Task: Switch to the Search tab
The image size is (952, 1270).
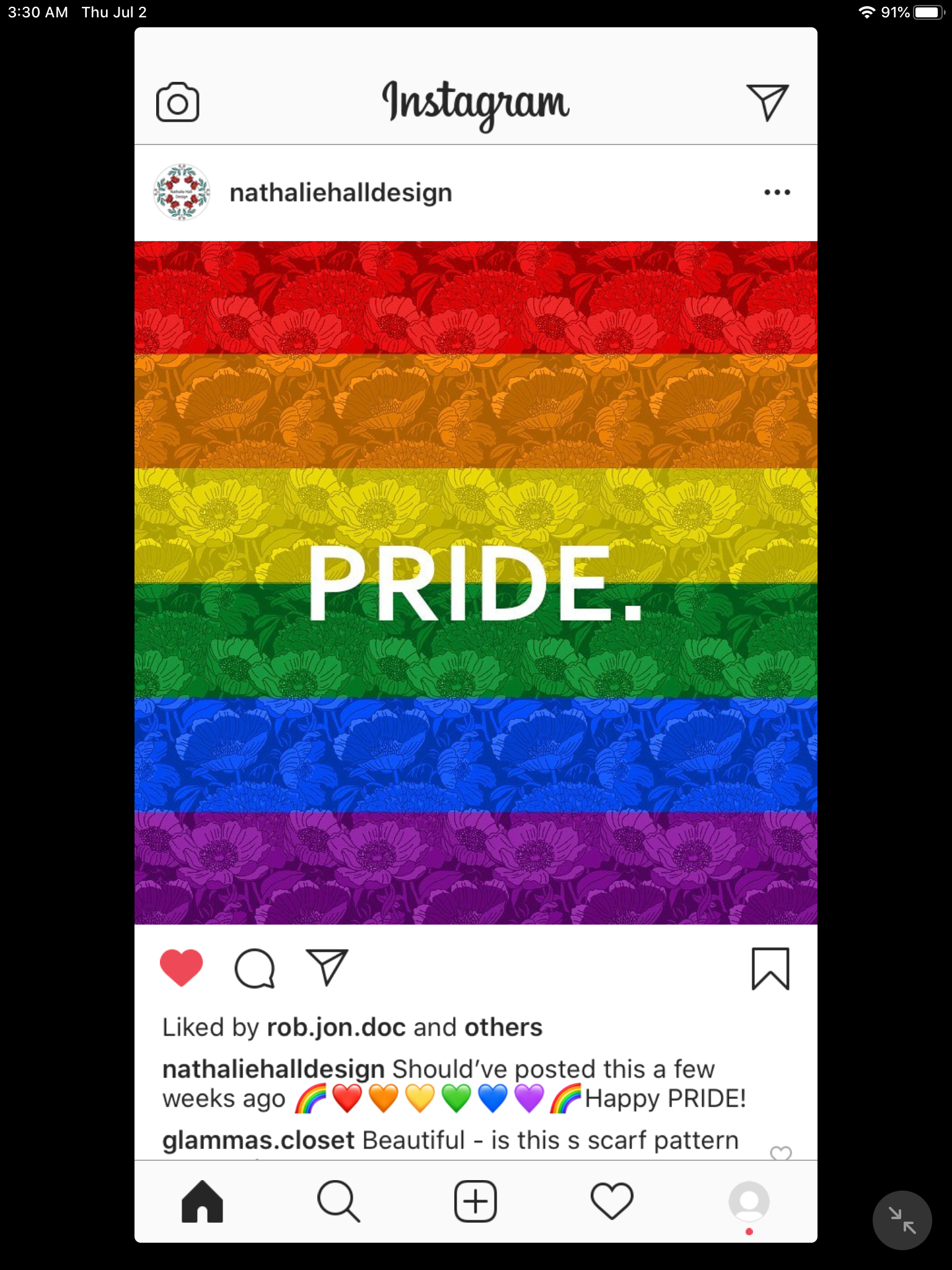Action: [x=338, y=1202]
